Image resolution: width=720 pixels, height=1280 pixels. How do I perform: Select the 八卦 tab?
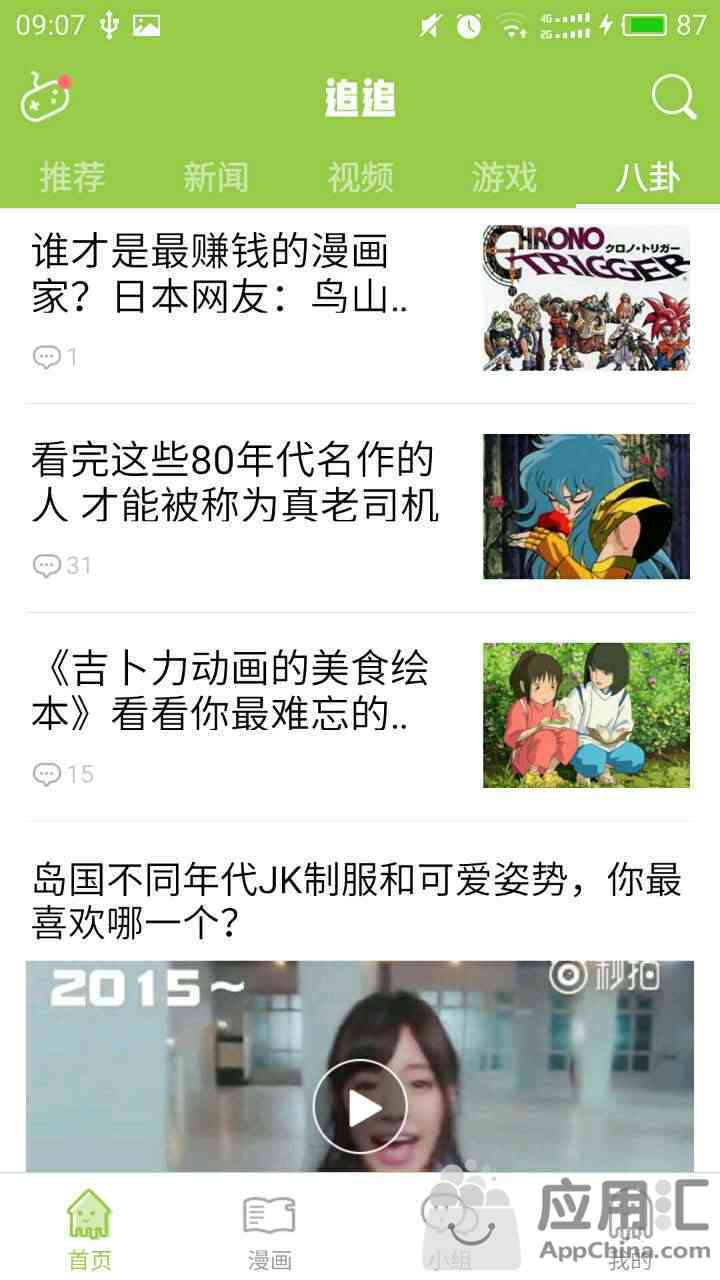(648, 177)
